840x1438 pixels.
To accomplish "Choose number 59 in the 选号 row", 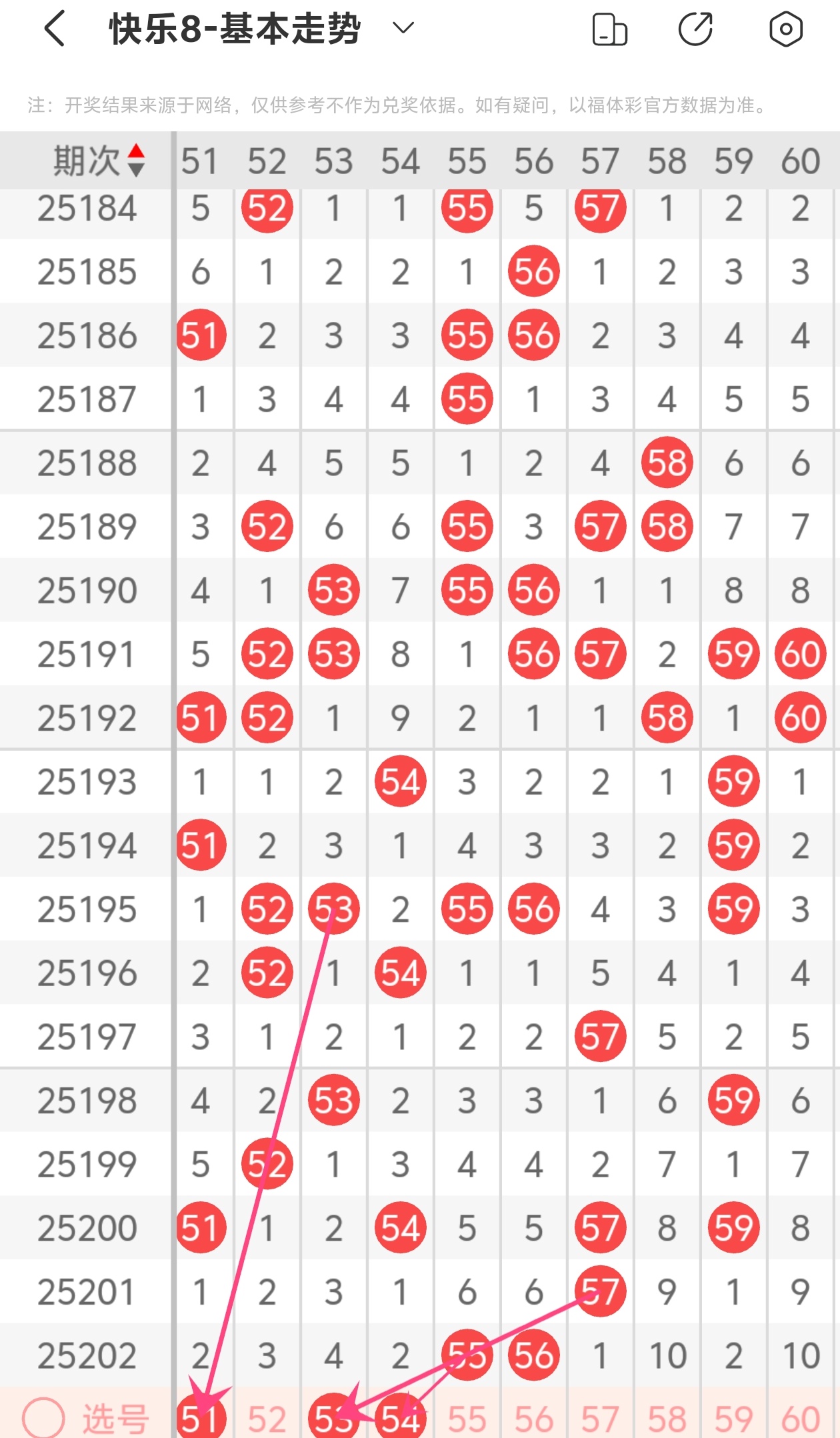I will [x=734, y=1419].
